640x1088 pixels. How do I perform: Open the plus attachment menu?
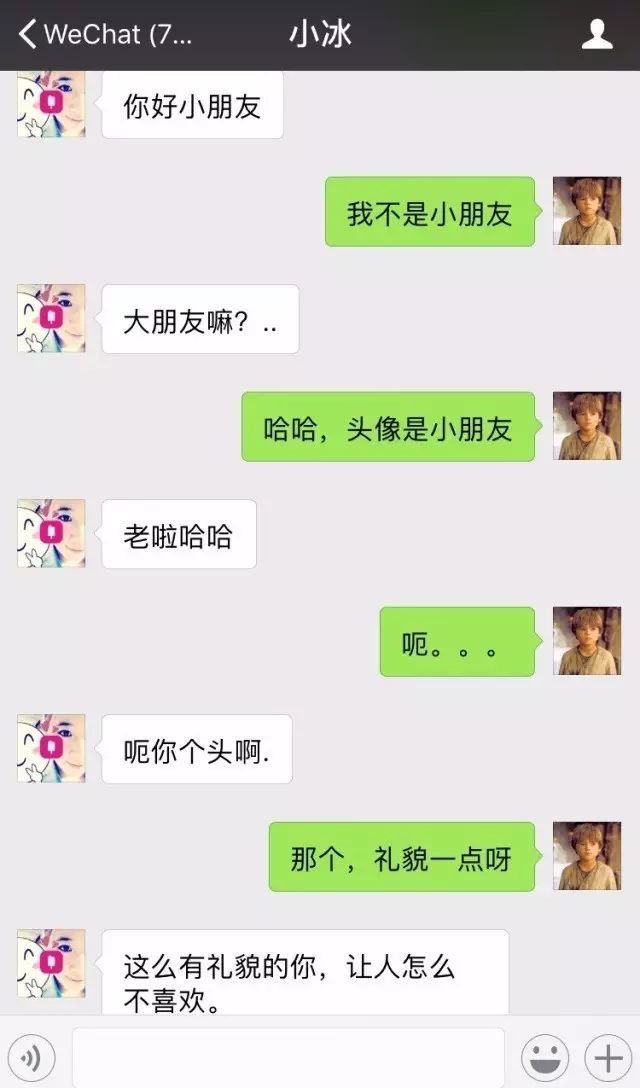click(607, 1057)
